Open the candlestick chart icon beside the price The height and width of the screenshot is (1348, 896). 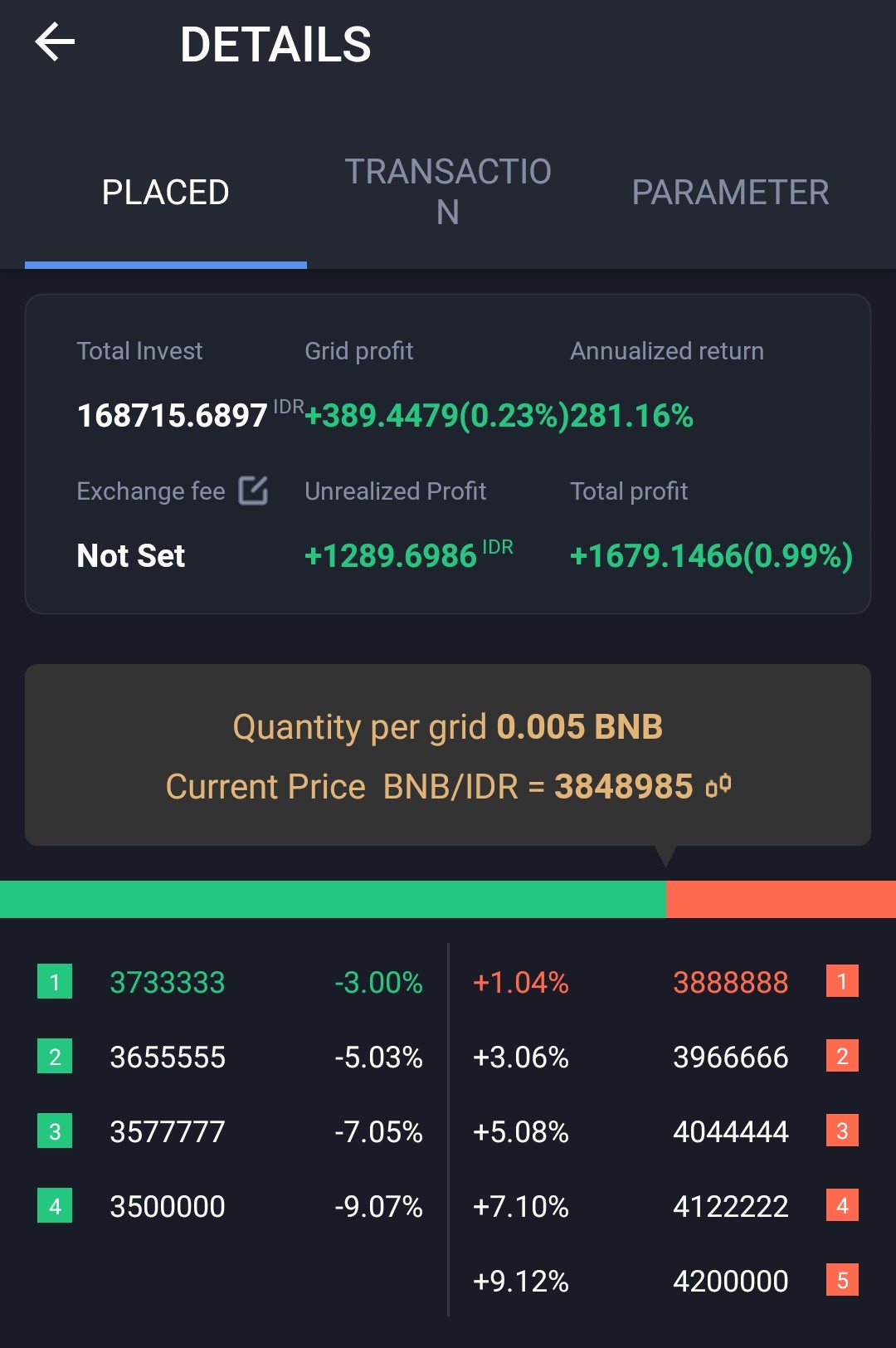[x=718, y=785]
